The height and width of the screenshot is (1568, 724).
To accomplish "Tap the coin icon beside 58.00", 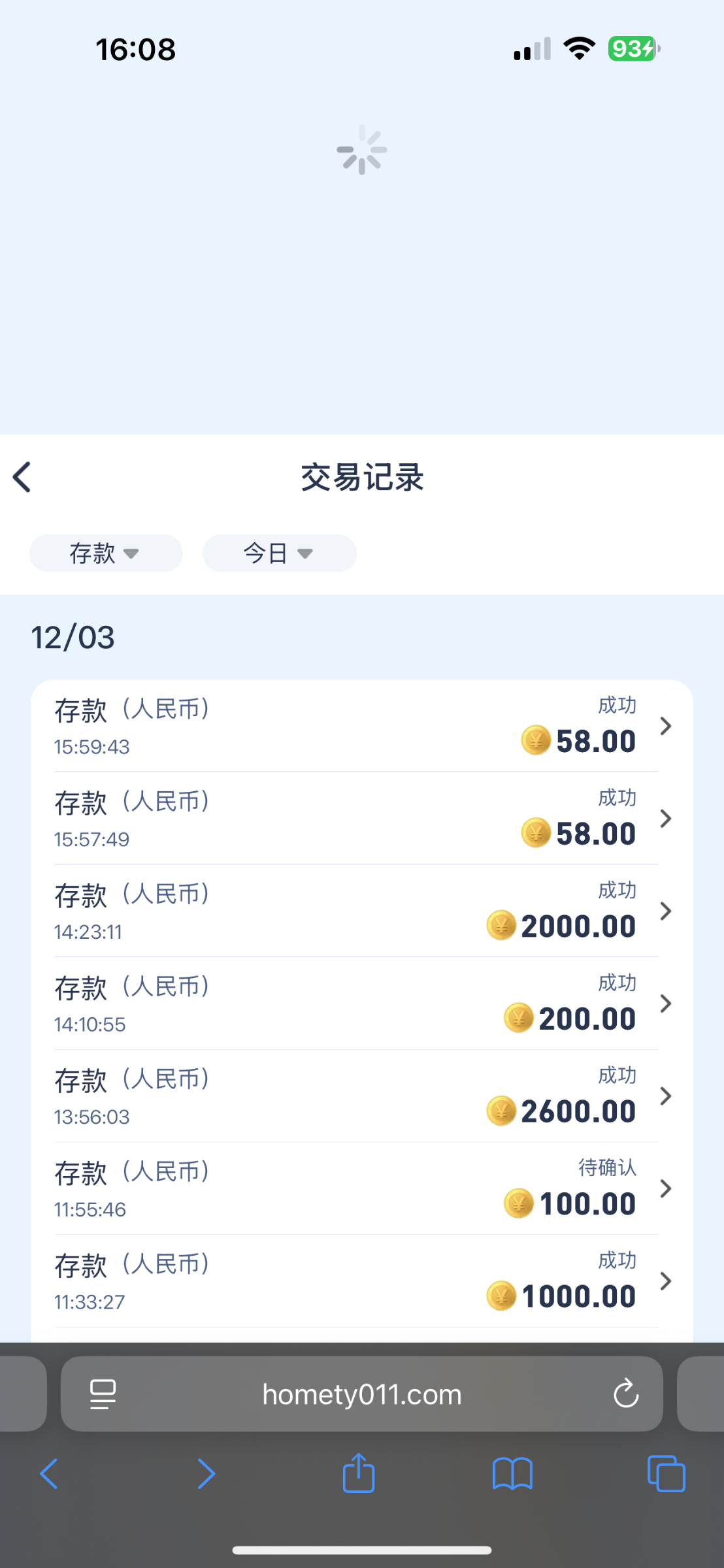I will [535, 740].
